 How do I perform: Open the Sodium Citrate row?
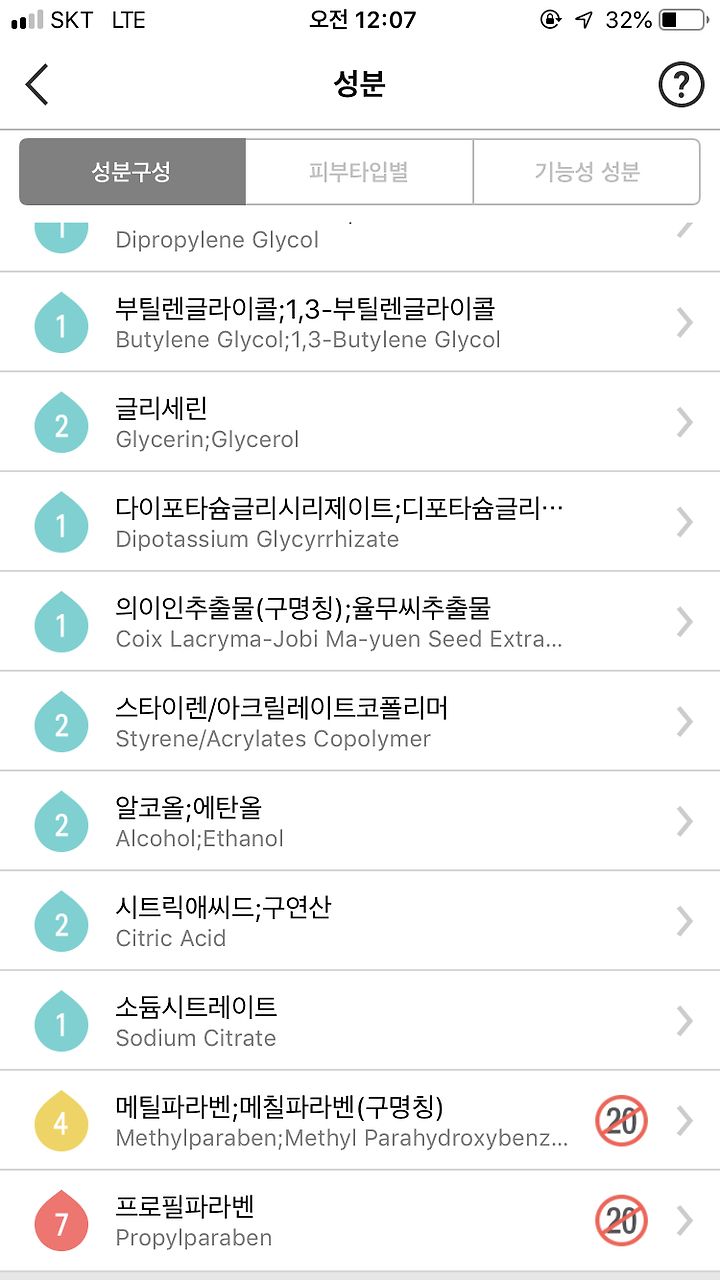[360, 1021]
